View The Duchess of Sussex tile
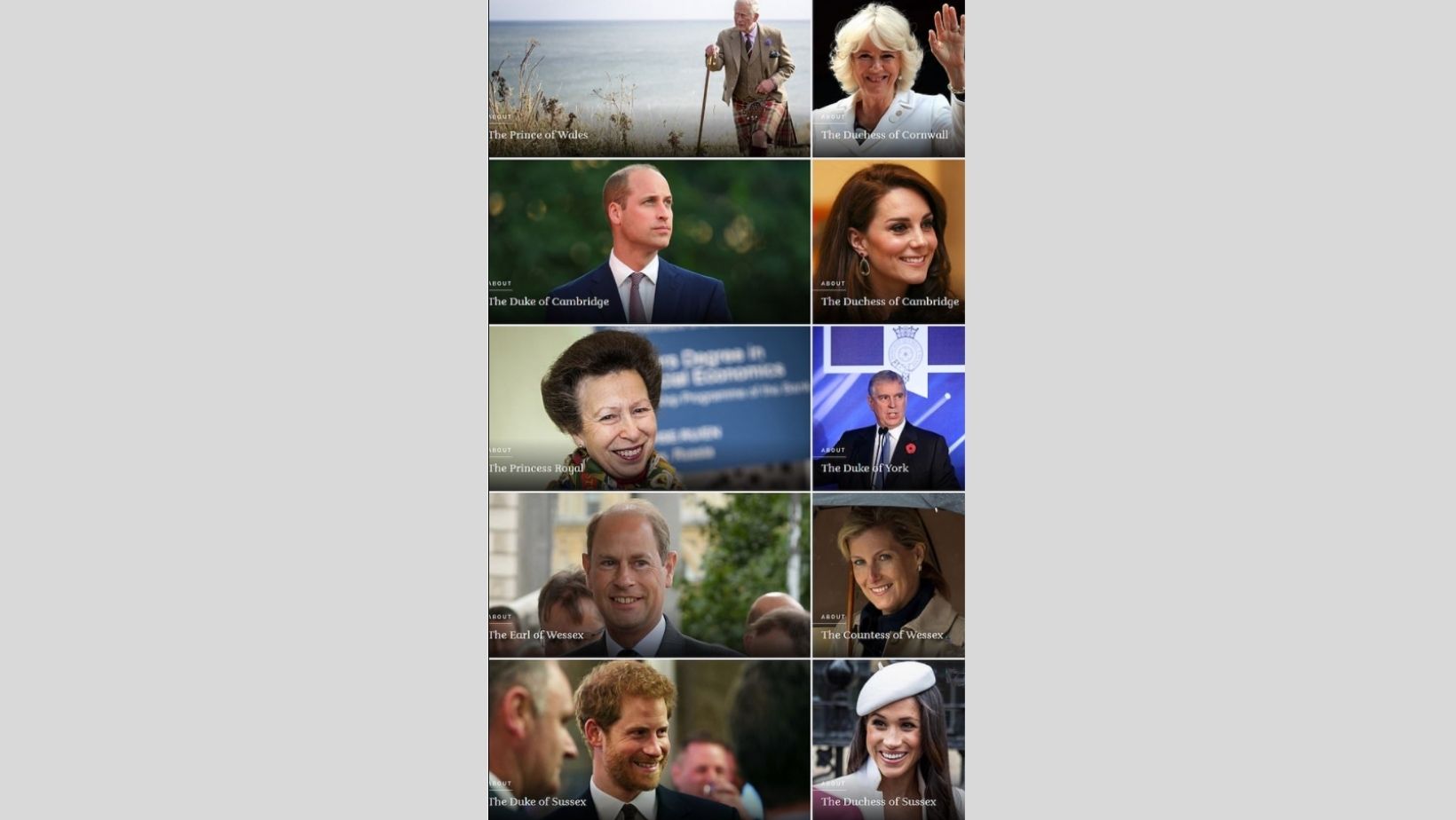This screenshot has width=1456, height=820. click(888, 740)
